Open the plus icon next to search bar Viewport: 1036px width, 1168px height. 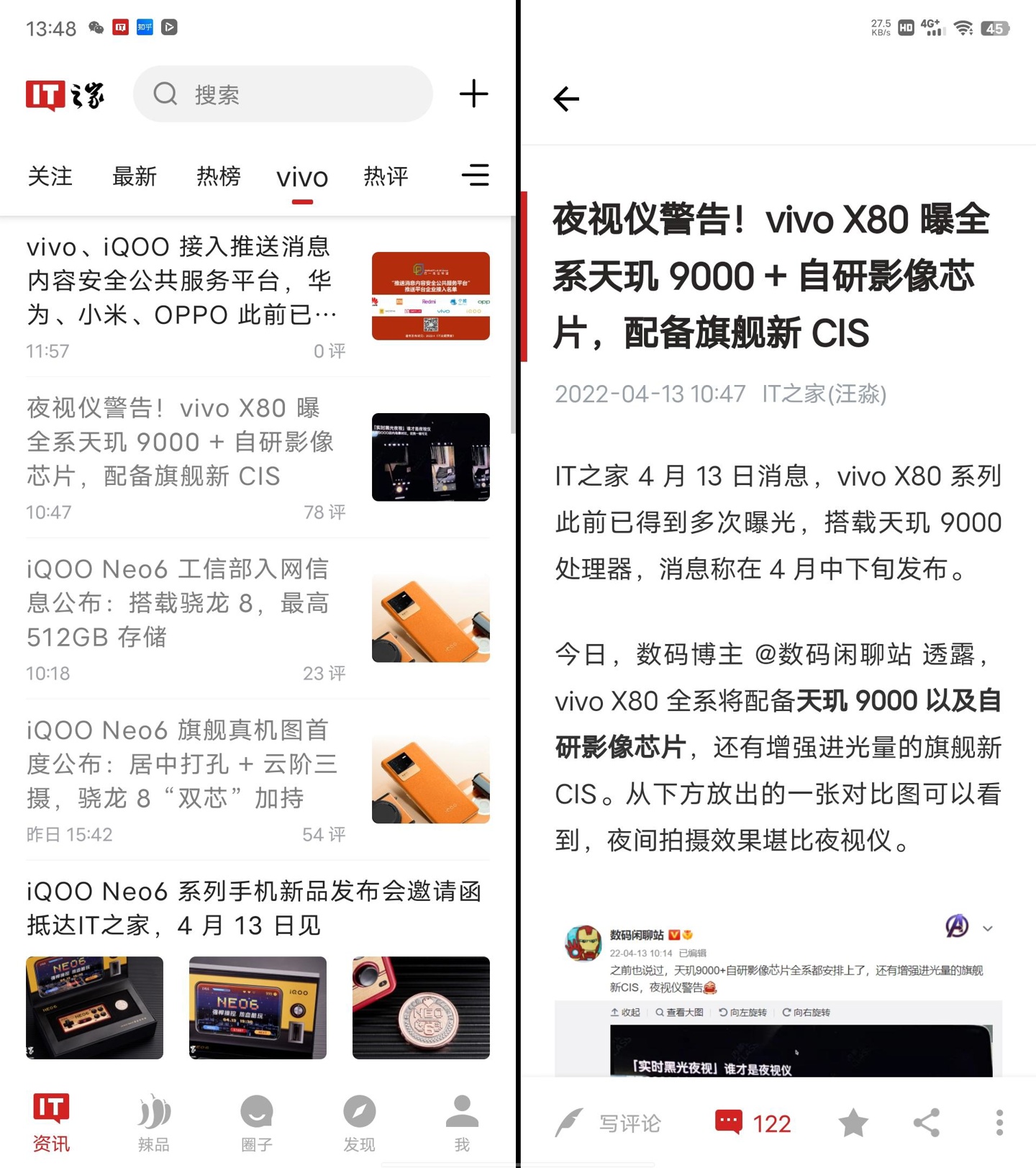(473, 94)
